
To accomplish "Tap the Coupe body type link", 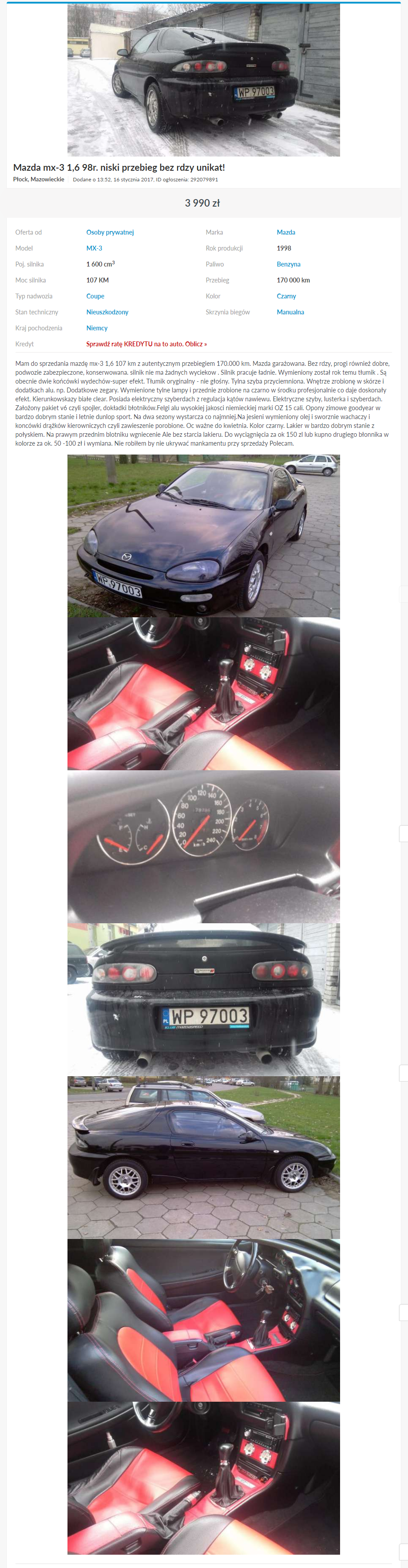I will tap(95, 296).
